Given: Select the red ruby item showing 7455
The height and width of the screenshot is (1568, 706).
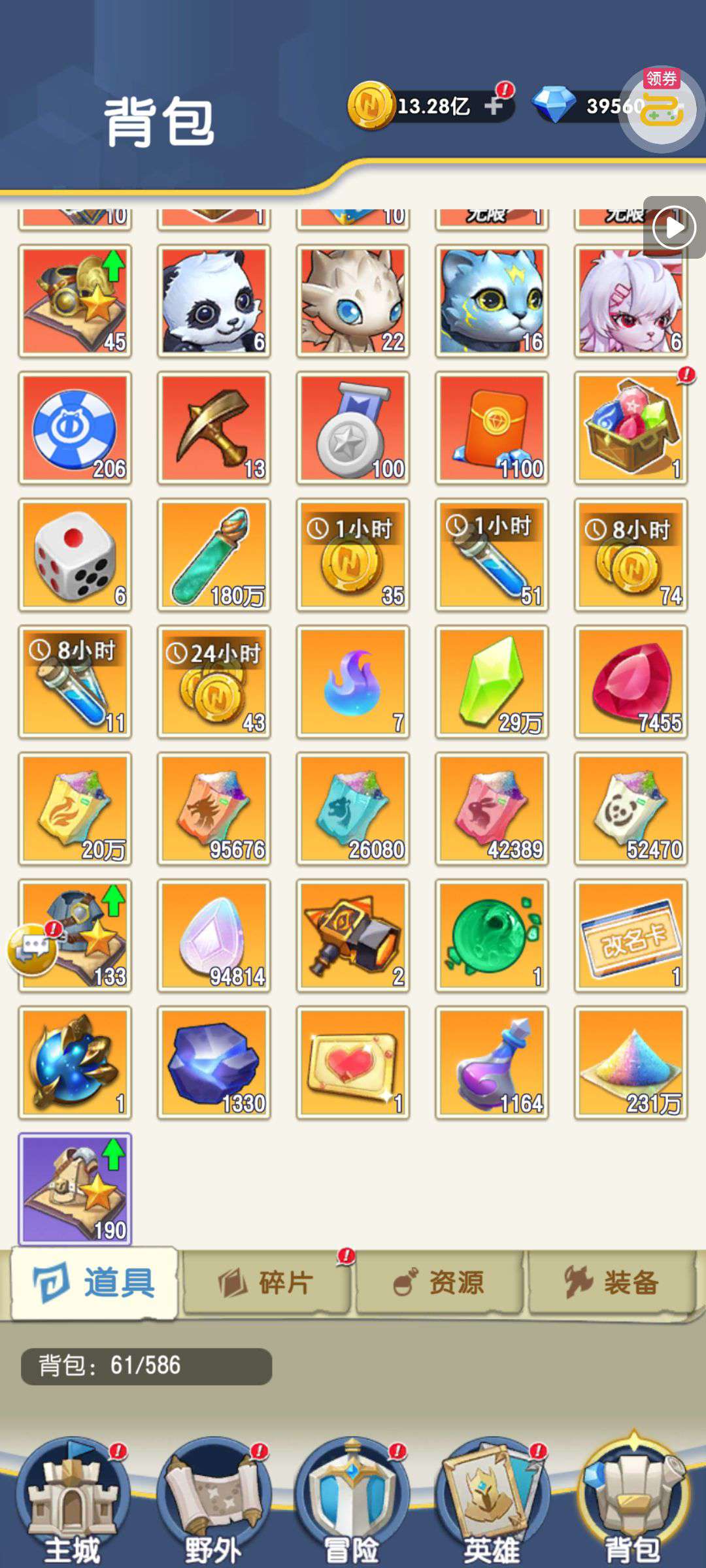Looking at the screenshot, I should (x=631, y=681).
